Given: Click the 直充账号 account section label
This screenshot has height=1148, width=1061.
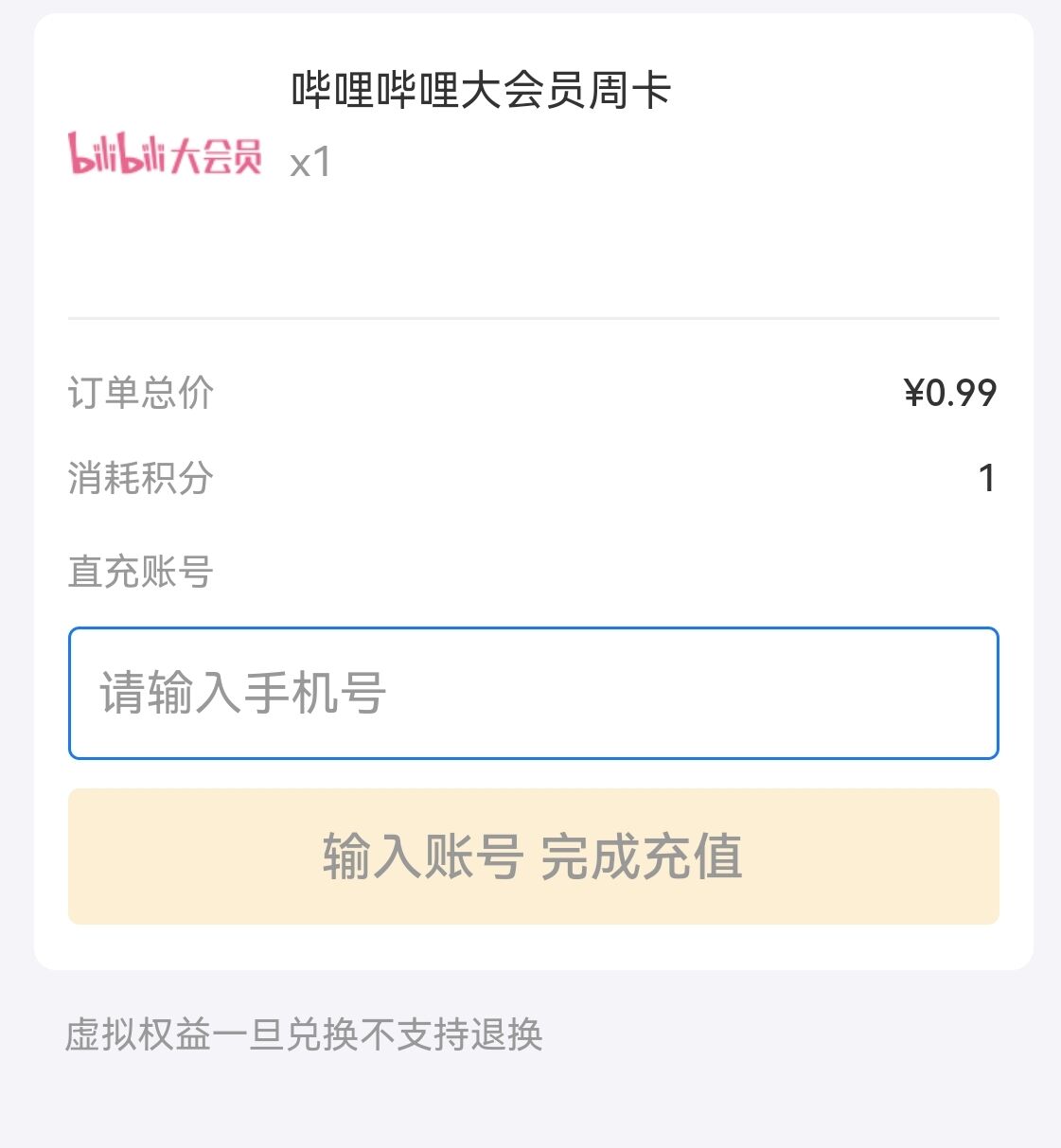Looking at the screenshot, I should pos(140,570).
